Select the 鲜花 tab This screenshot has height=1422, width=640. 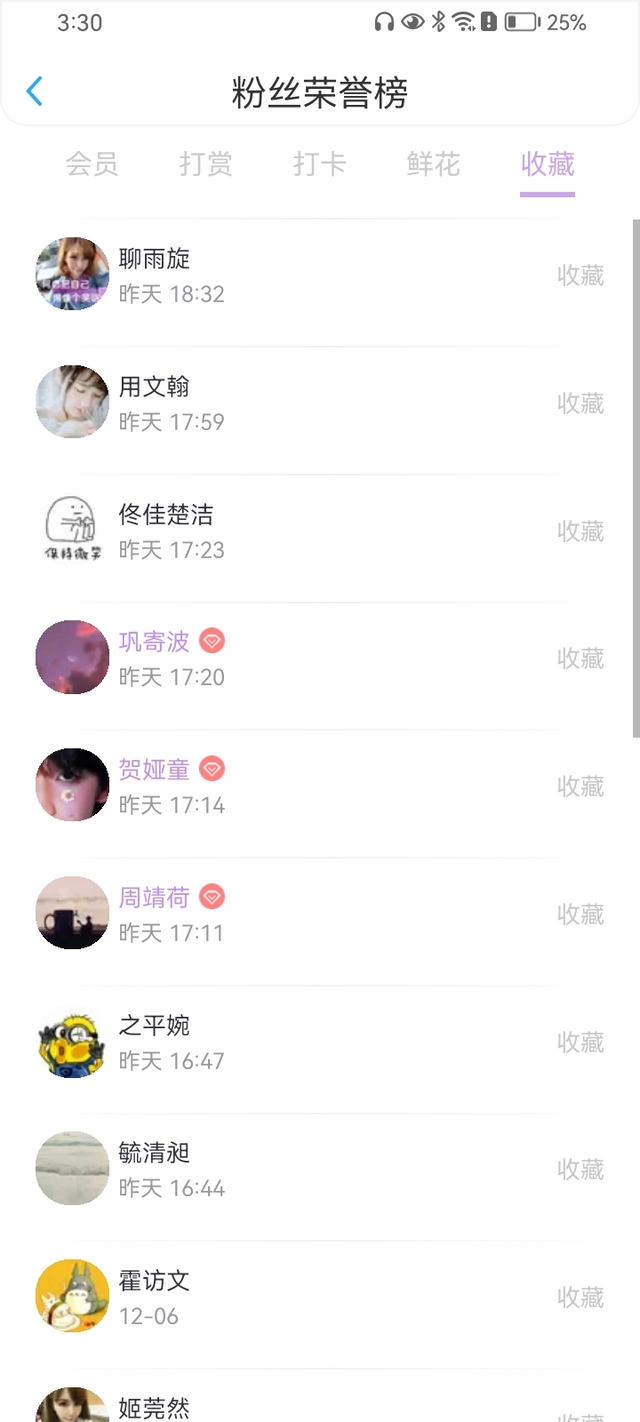click(x=433, y=164)
